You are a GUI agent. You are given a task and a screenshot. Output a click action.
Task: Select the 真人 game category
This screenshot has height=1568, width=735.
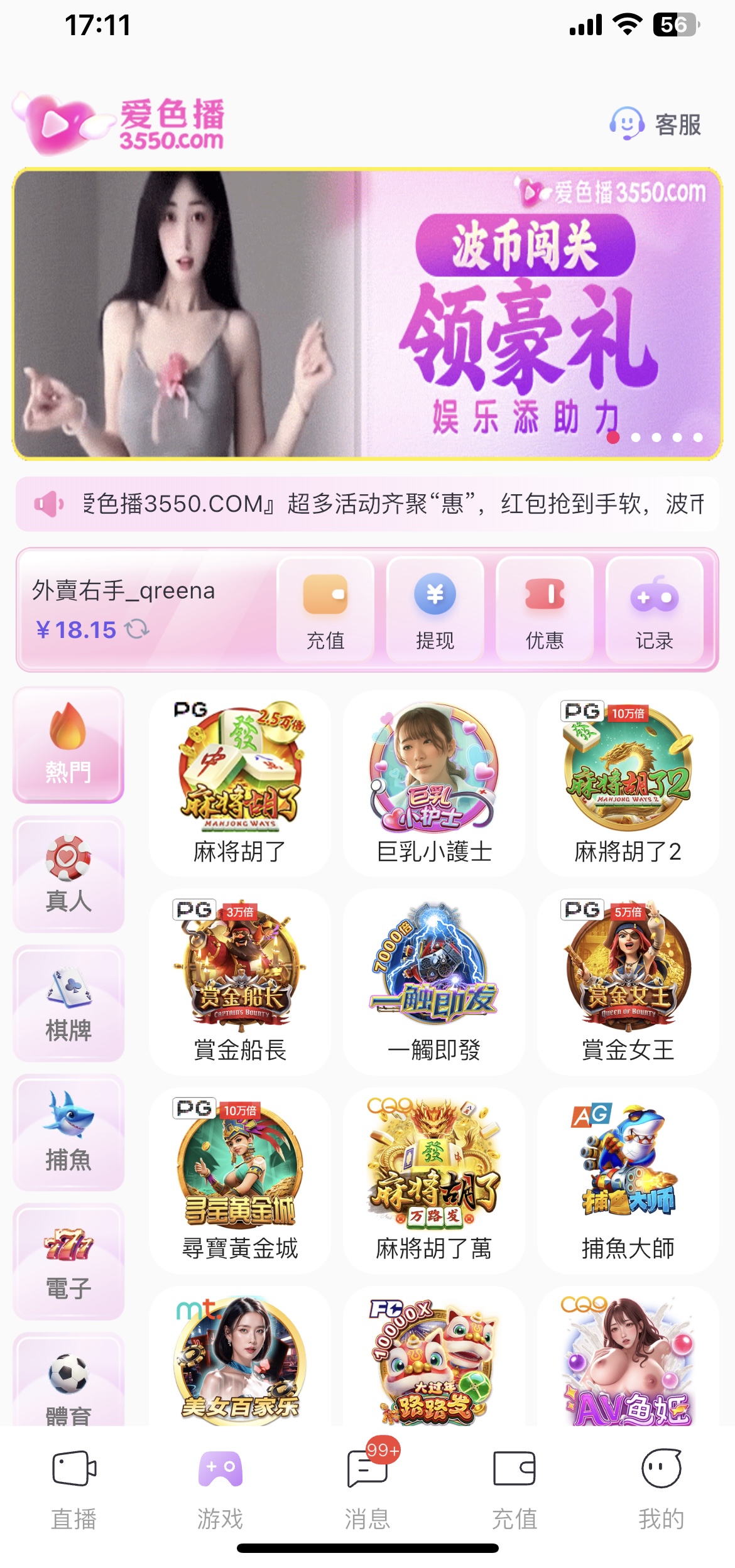click(x=68, y=873)
